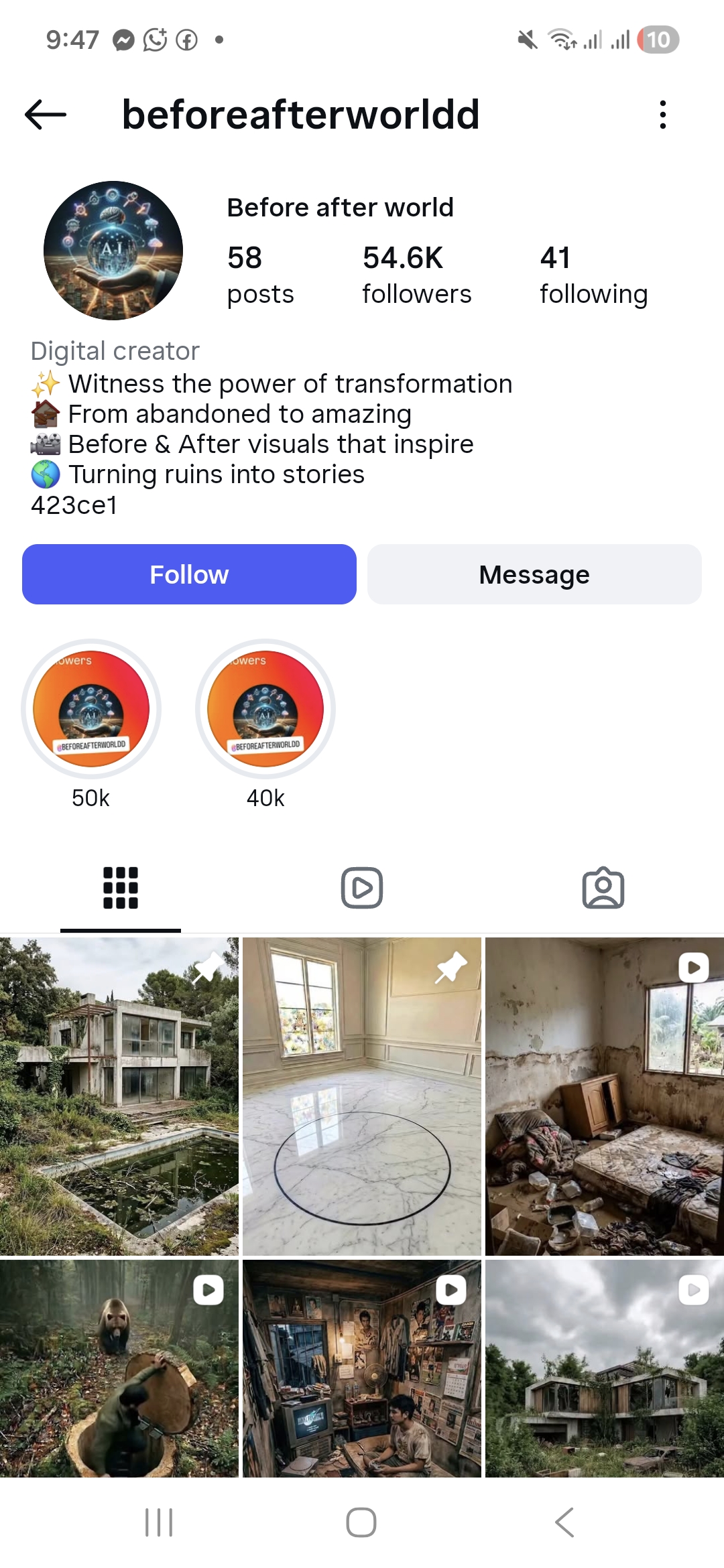Open the 40k story highlight
724x1568 pixels.
[265, 710]
